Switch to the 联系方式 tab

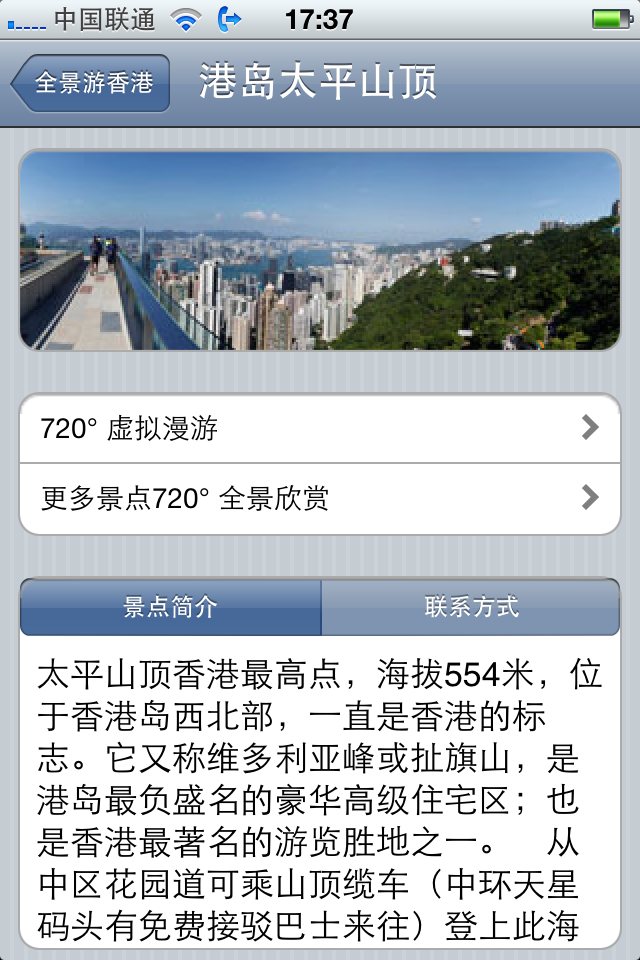click(471, 607)
